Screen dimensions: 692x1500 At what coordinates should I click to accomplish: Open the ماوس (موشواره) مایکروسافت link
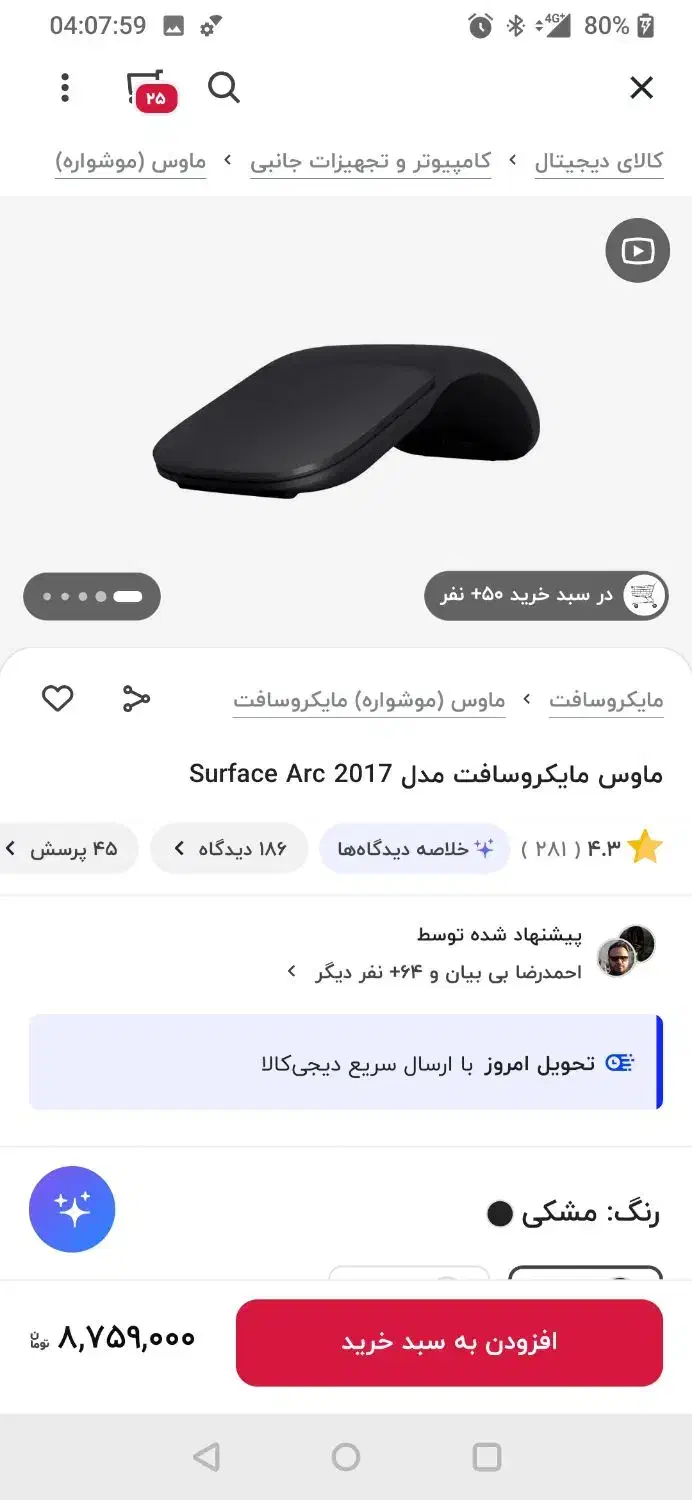pos(369,701)
